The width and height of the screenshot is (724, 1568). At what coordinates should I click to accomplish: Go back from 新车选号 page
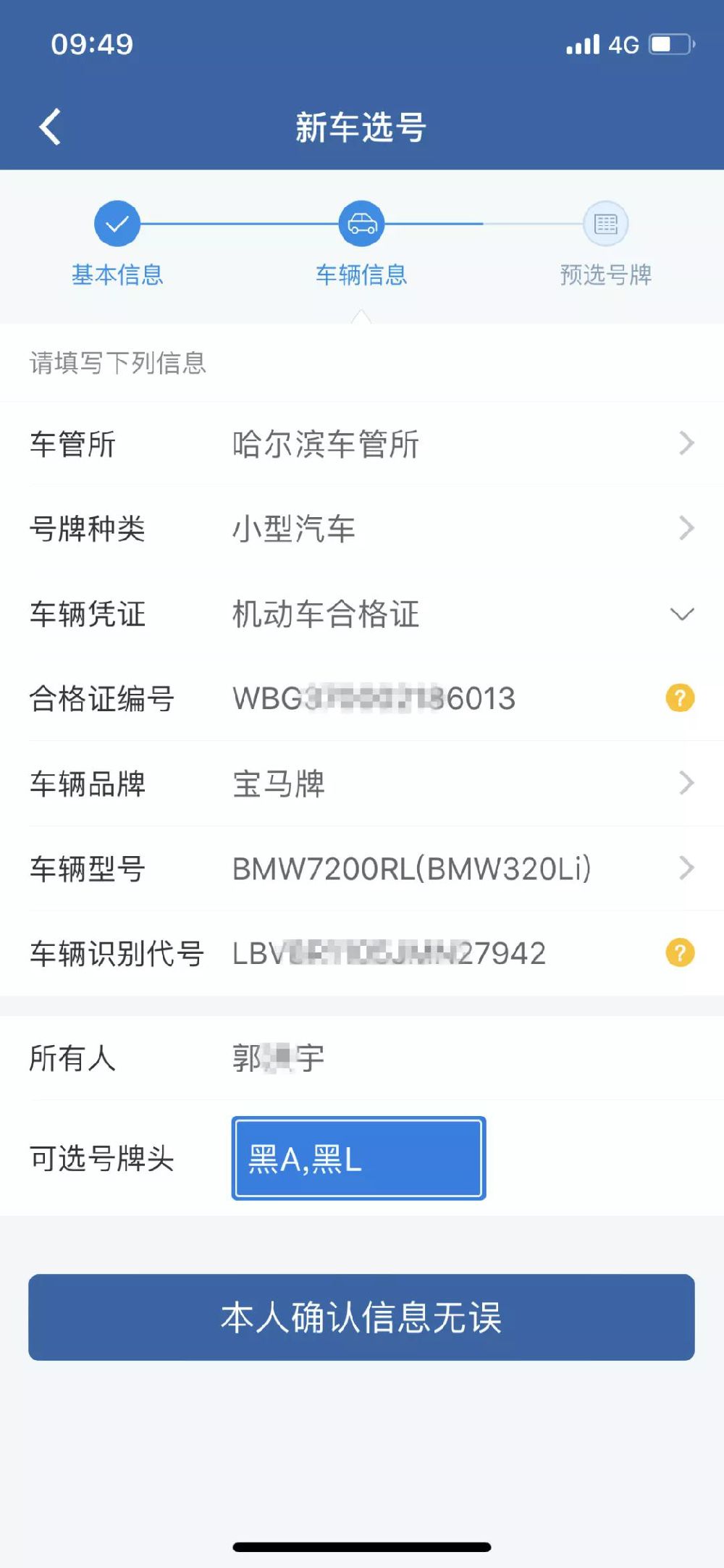coord(49,127)
